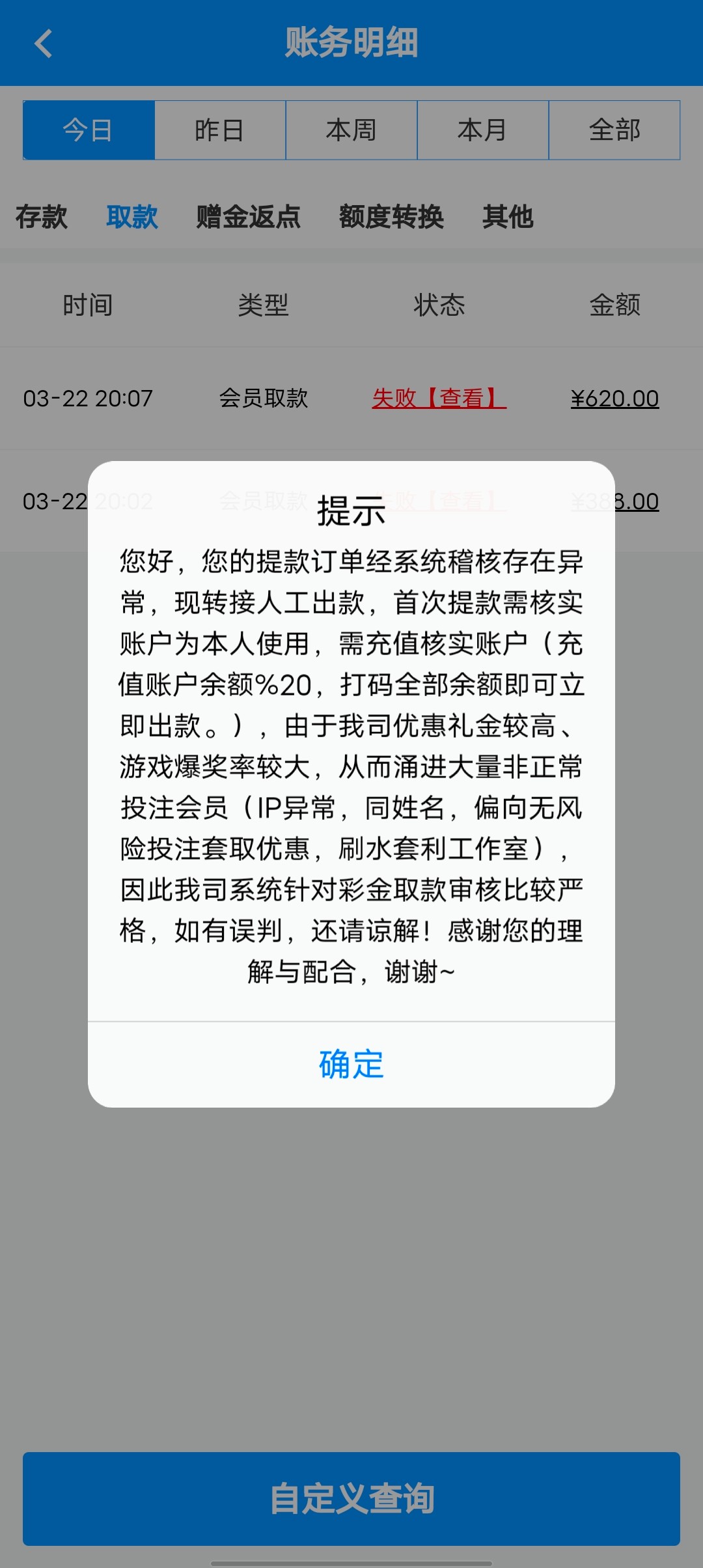View 赠金返点 bonus rebate records
The image size is (703, 1568).
pos(246,219)
